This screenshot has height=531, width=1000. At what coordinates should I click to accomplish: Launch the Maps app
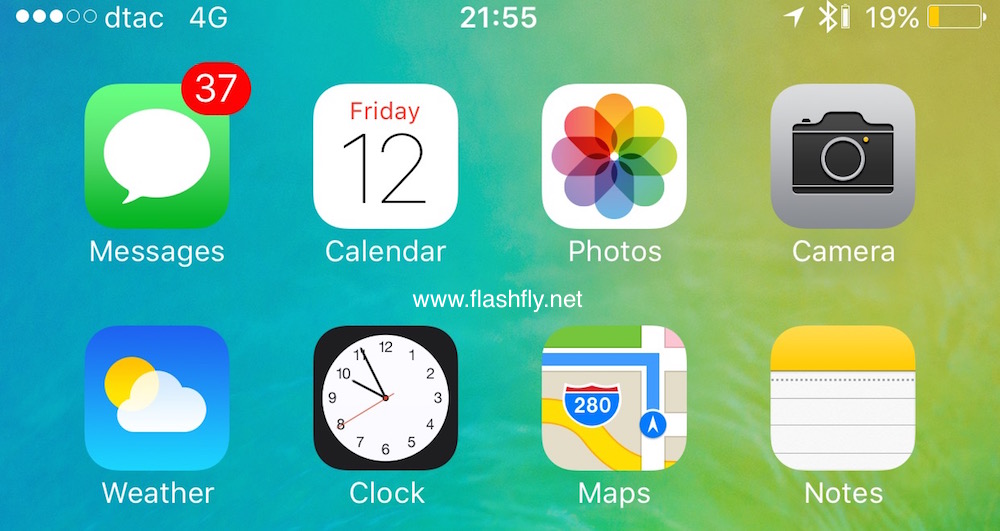pyautogui.click(x=614, y=398)
